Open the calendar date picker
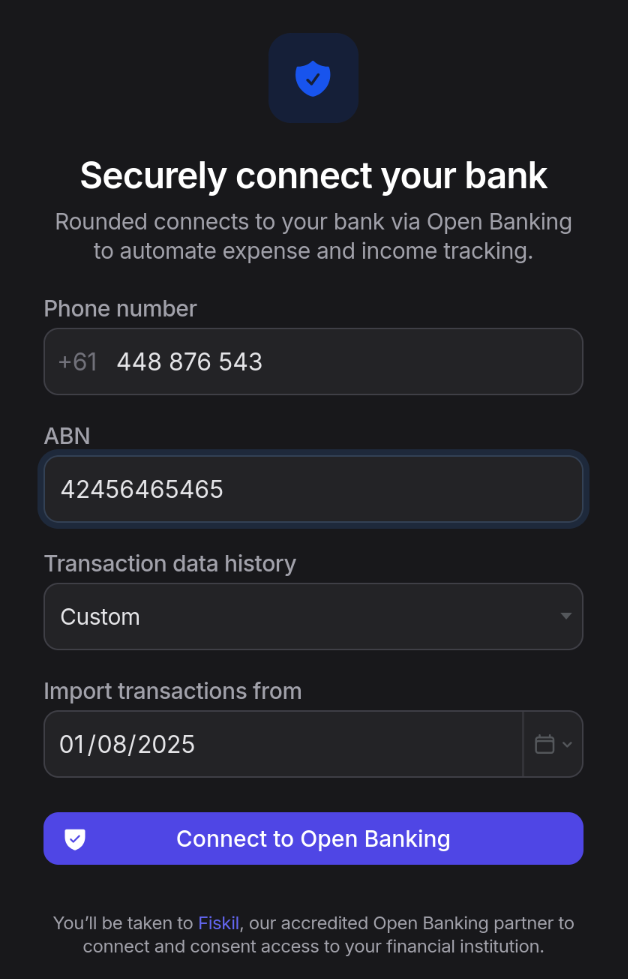The width and height of the screenshot is (628, 979). pos(552,744)
